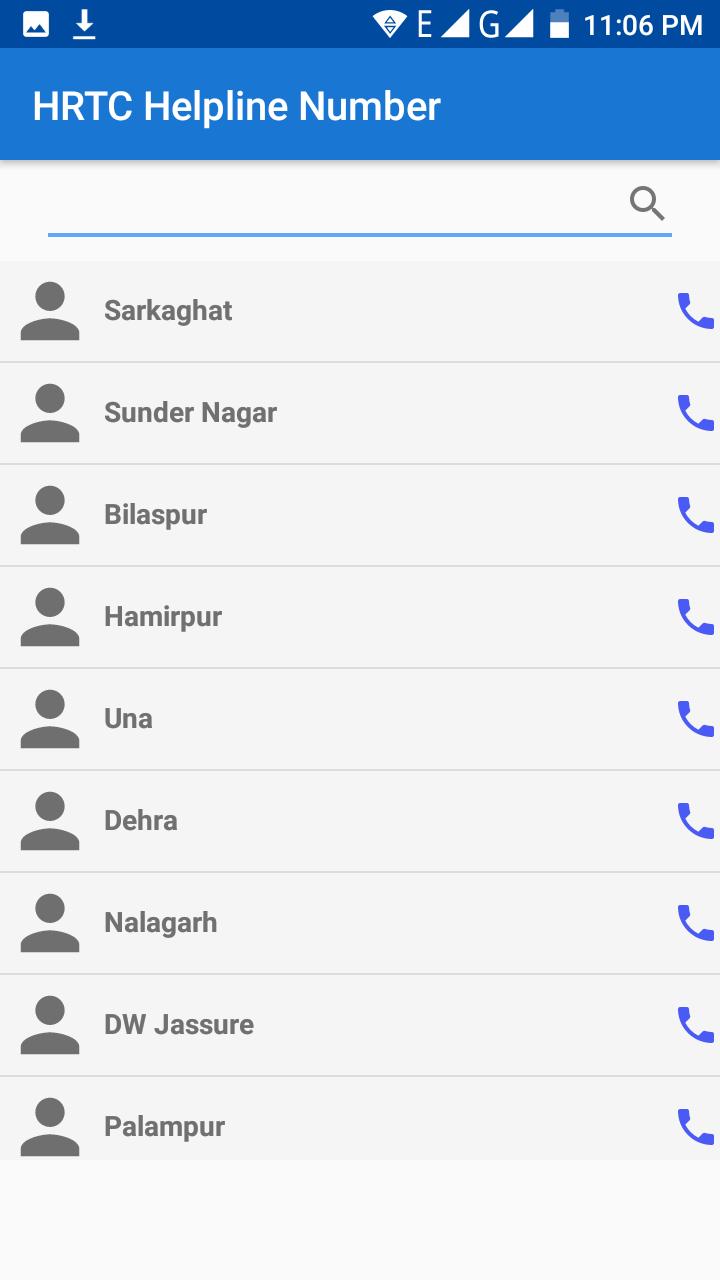Select the Sunder Nagar list entry
720x1280 pixels.
point(300,412)
